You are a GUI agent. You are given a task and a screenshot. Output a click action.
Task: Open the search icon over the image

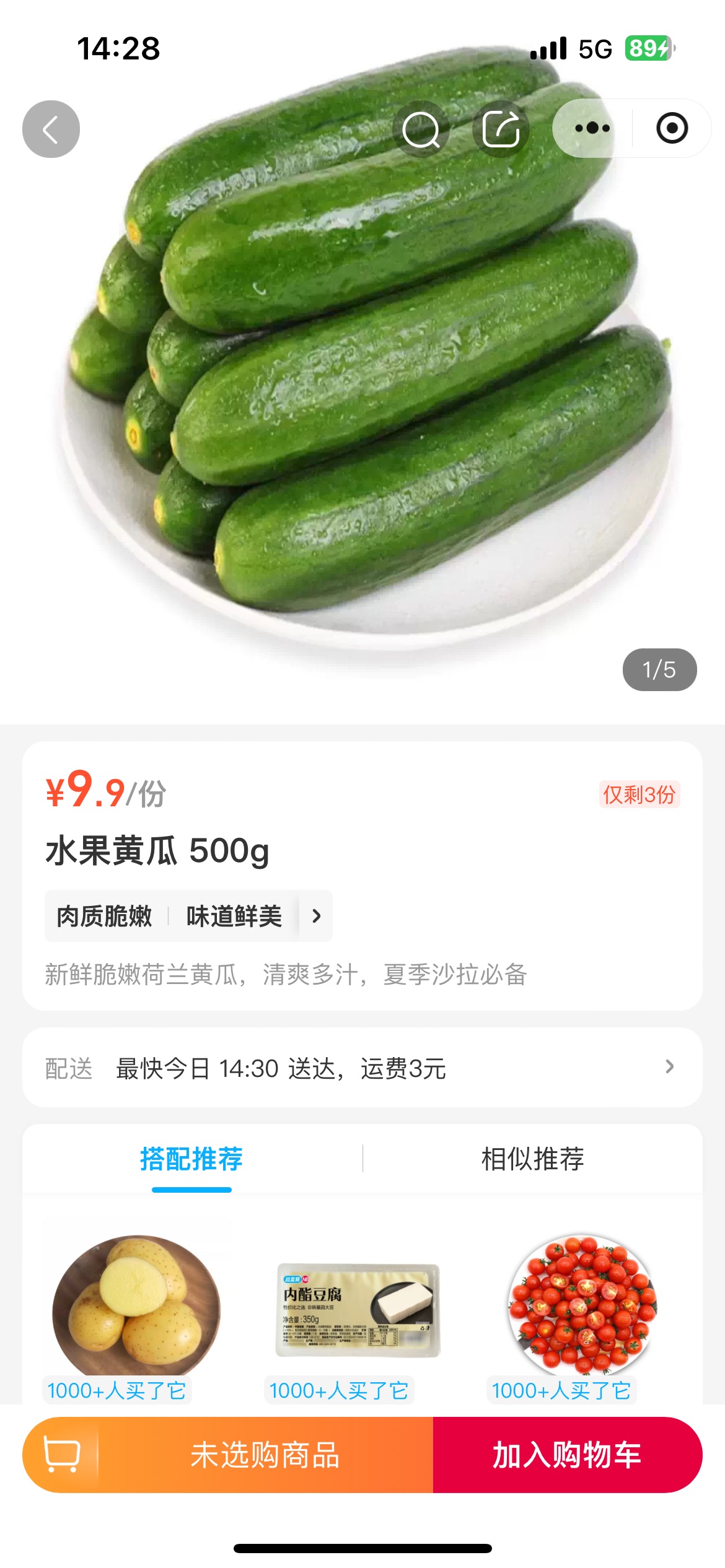pos(421,129)
